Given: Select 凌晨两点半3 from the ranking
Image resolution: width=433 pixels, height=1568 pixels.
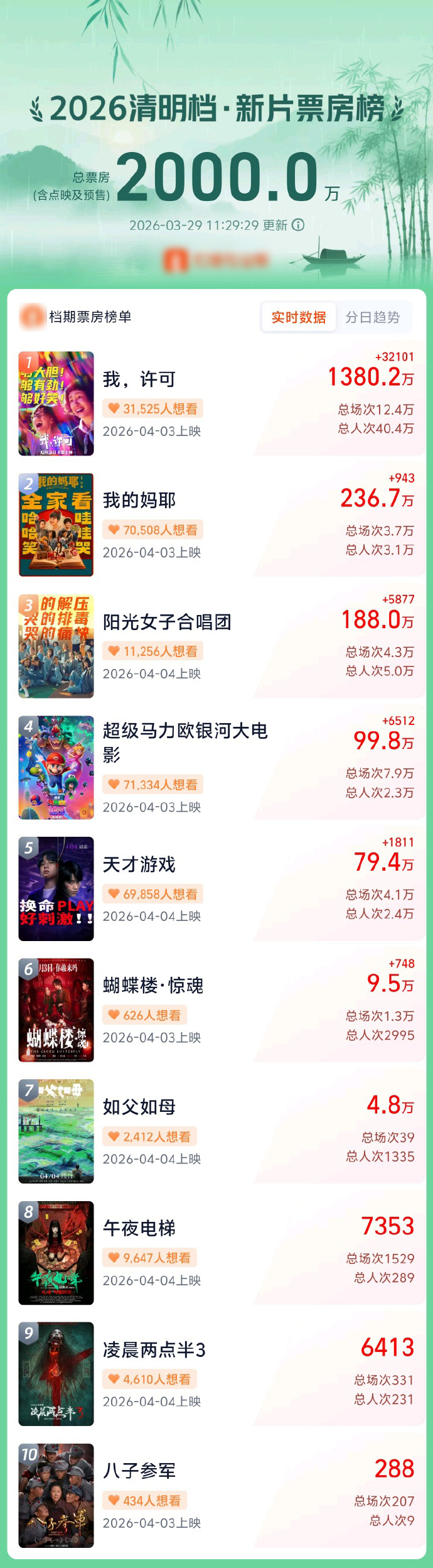Looking at the screenshot, I should click(x=154, y=1349).
